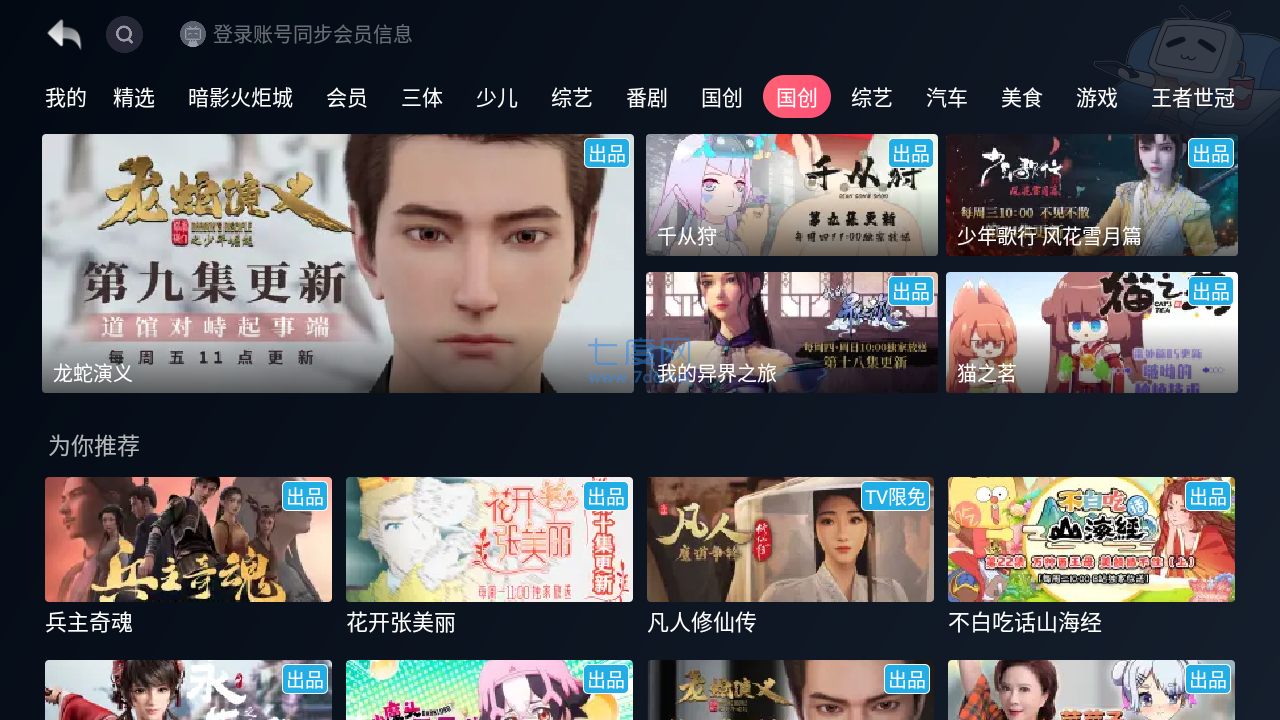
Task: Log in to sync member info
Action: click(x=297, y=35)
